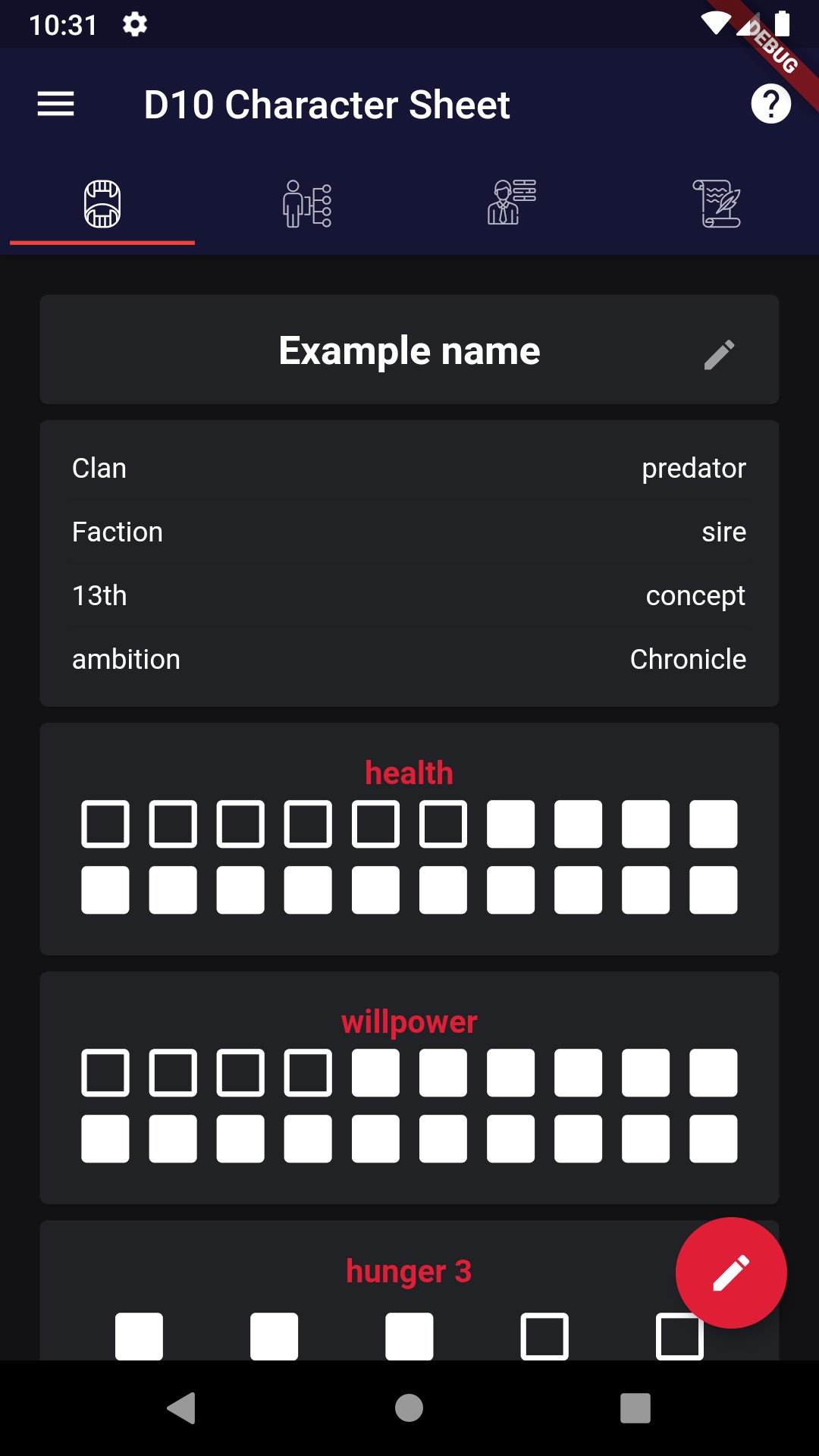This screenshot has width=819, height=1456.
Task: Clear the third filled hunger square
Action: tap(409, 1335)
